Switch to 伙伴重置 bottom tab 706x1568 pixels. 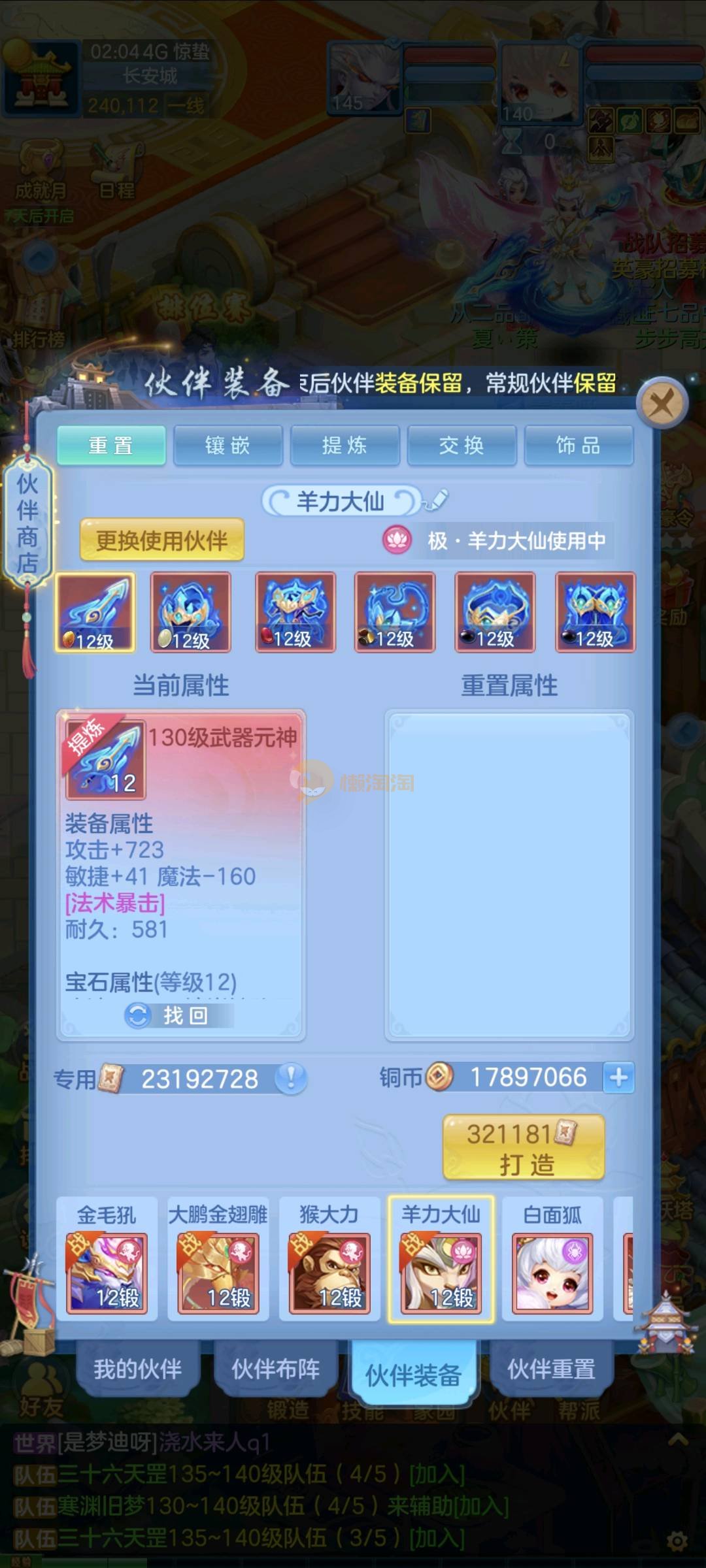click(x=551, y=1369)
